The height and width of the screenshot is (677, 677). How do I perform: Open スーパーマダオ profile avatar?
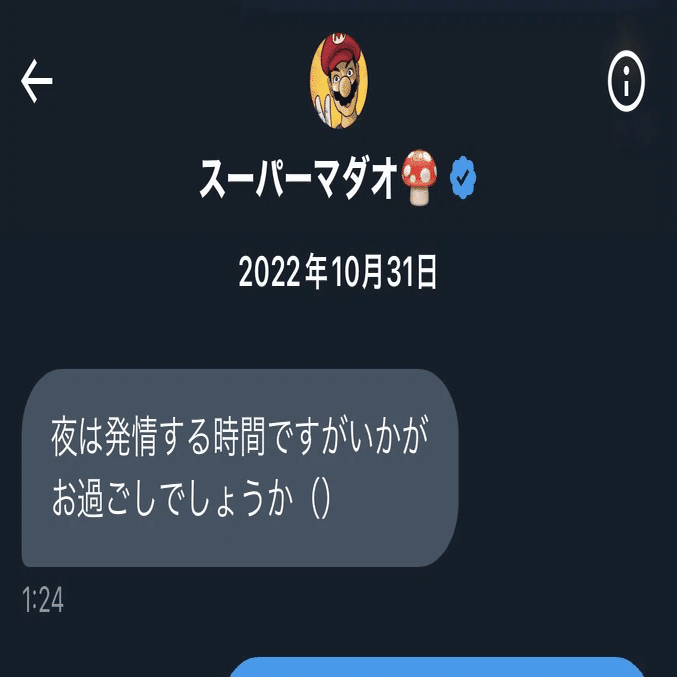339,80
